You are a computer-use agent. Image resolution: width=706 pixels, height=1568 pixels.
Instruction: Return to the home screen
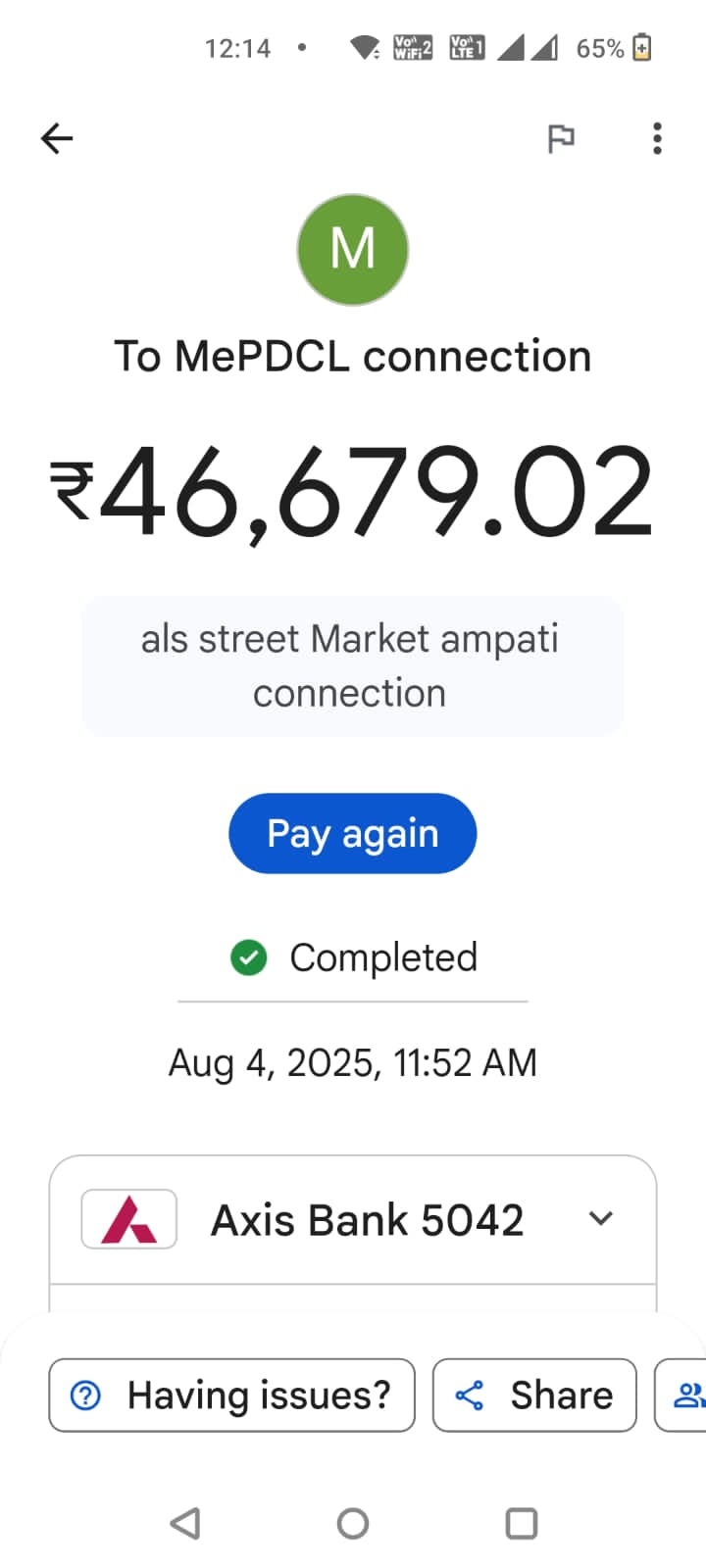(352, 1523)
